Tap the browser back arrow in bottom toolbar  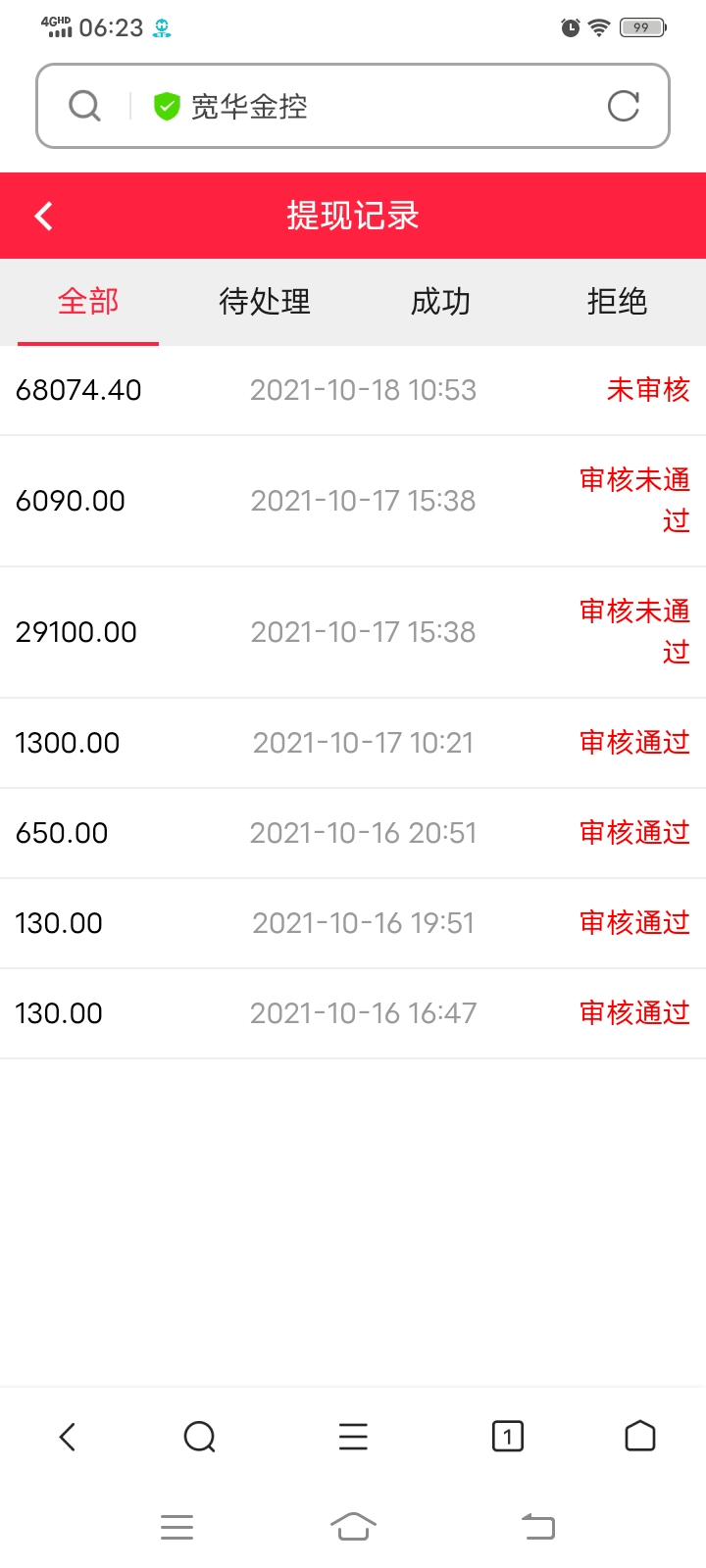(x=67, y=1437)
